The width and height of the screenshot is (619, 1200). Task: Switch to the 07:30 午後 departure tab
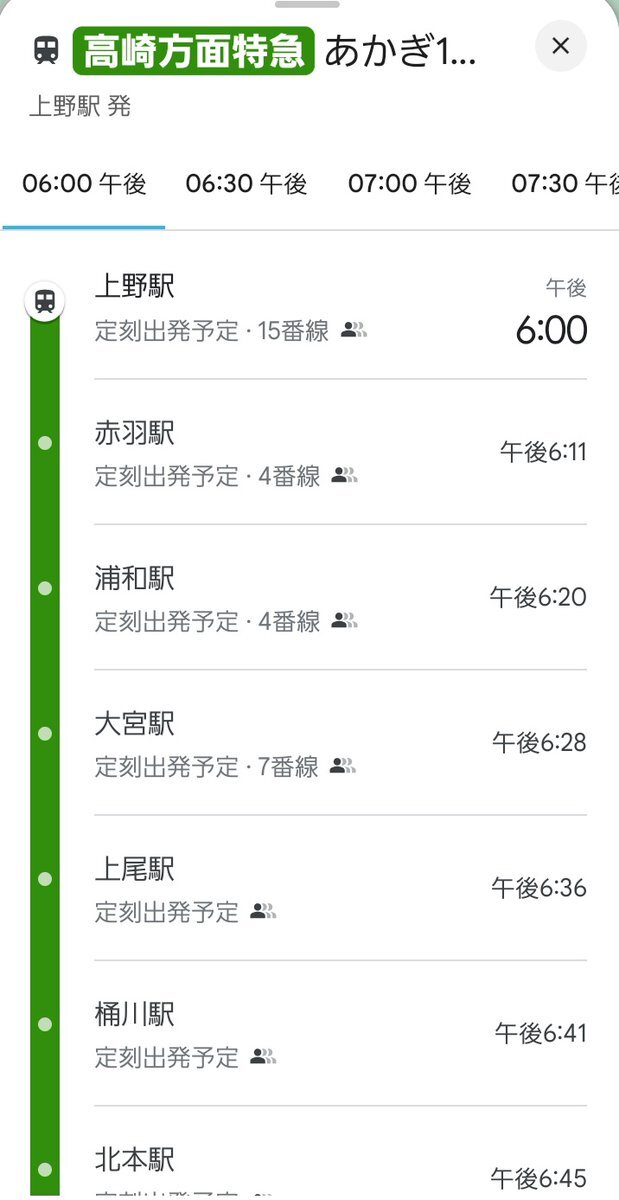point(566,184)
